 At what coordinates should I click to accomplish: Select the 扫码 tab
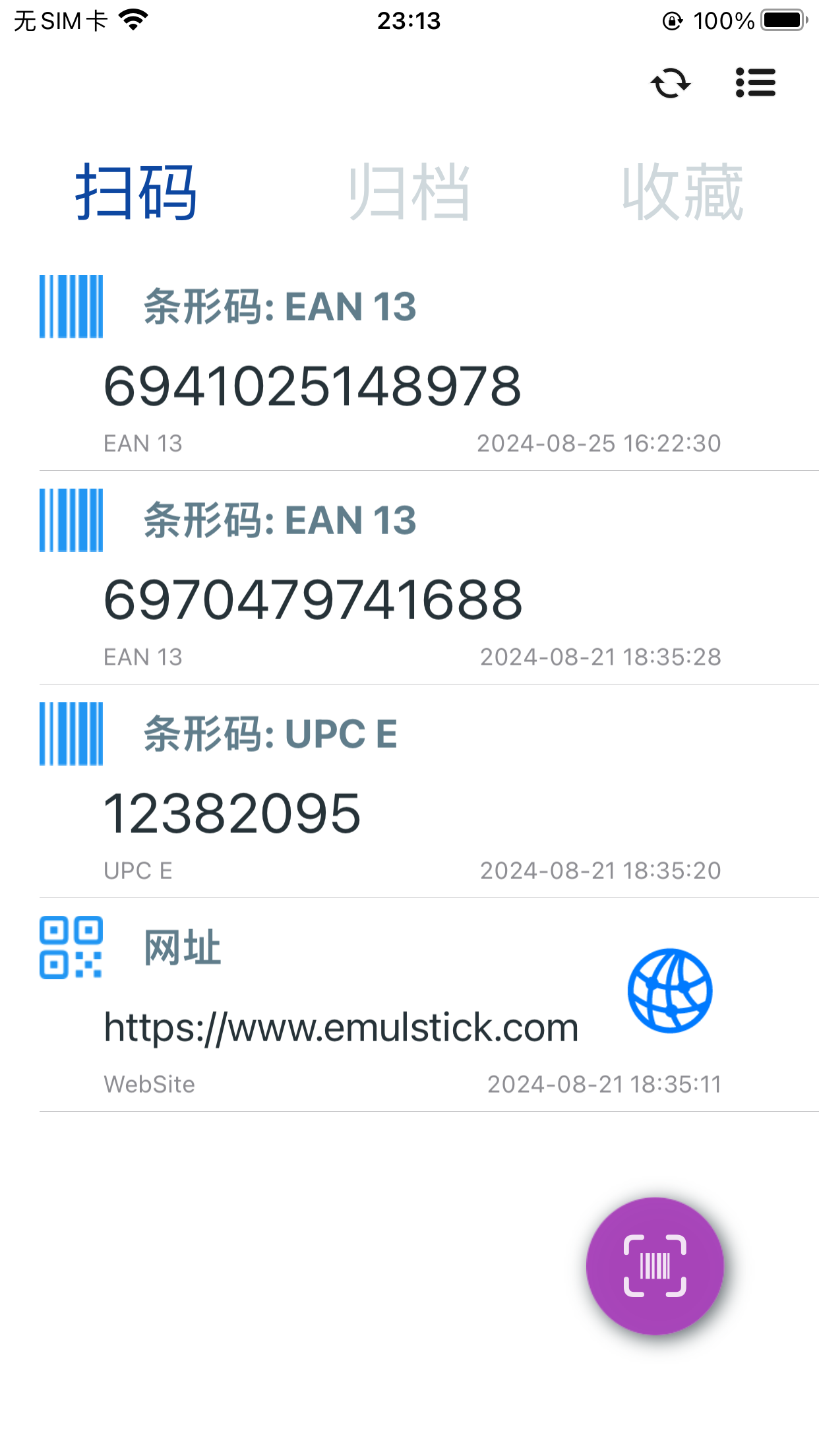[x=136, y=192]
